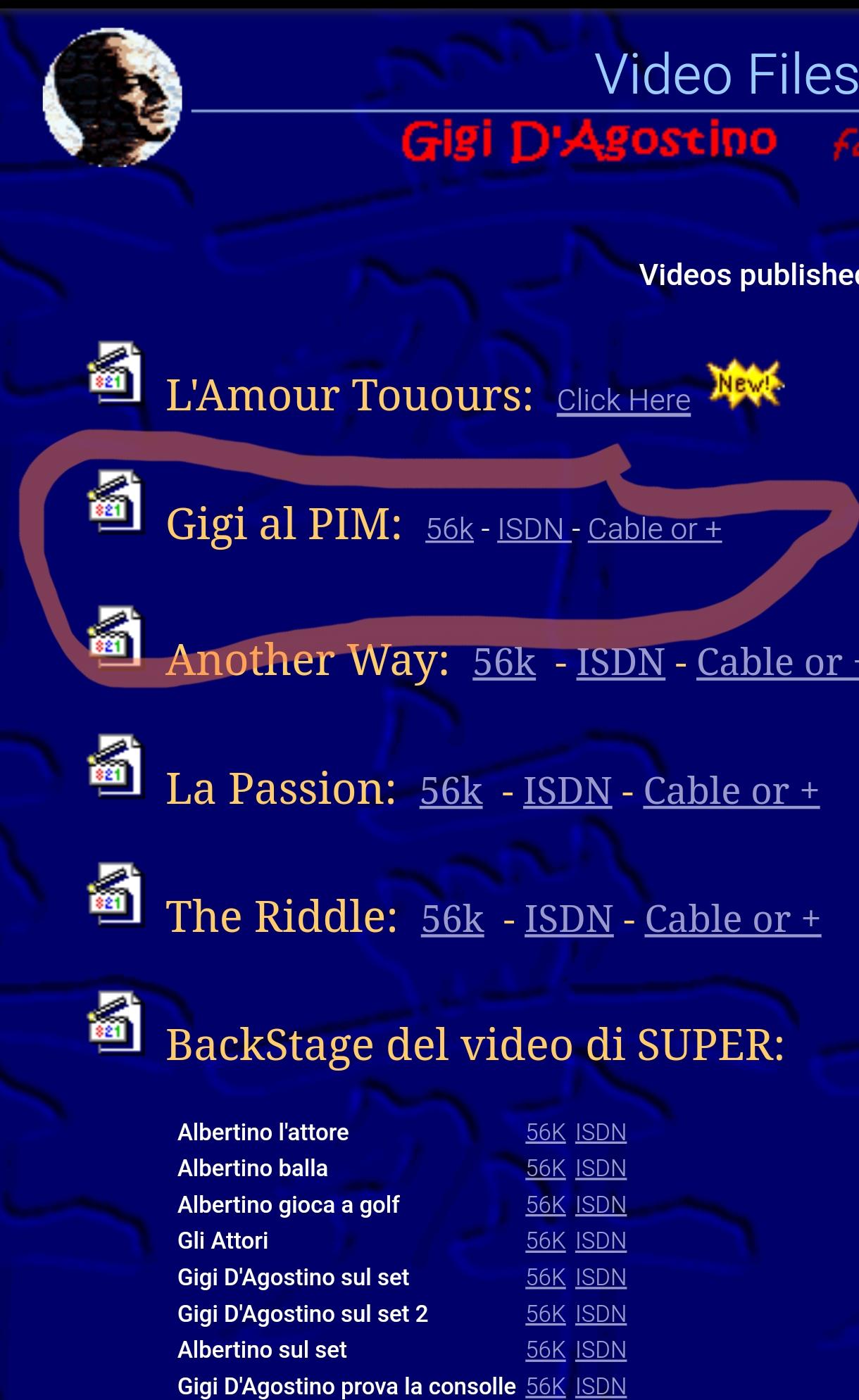Open ISDN link for Gigi D'Agostino sul set 2
This screenshot has width=859, height=1400.
601,1313
